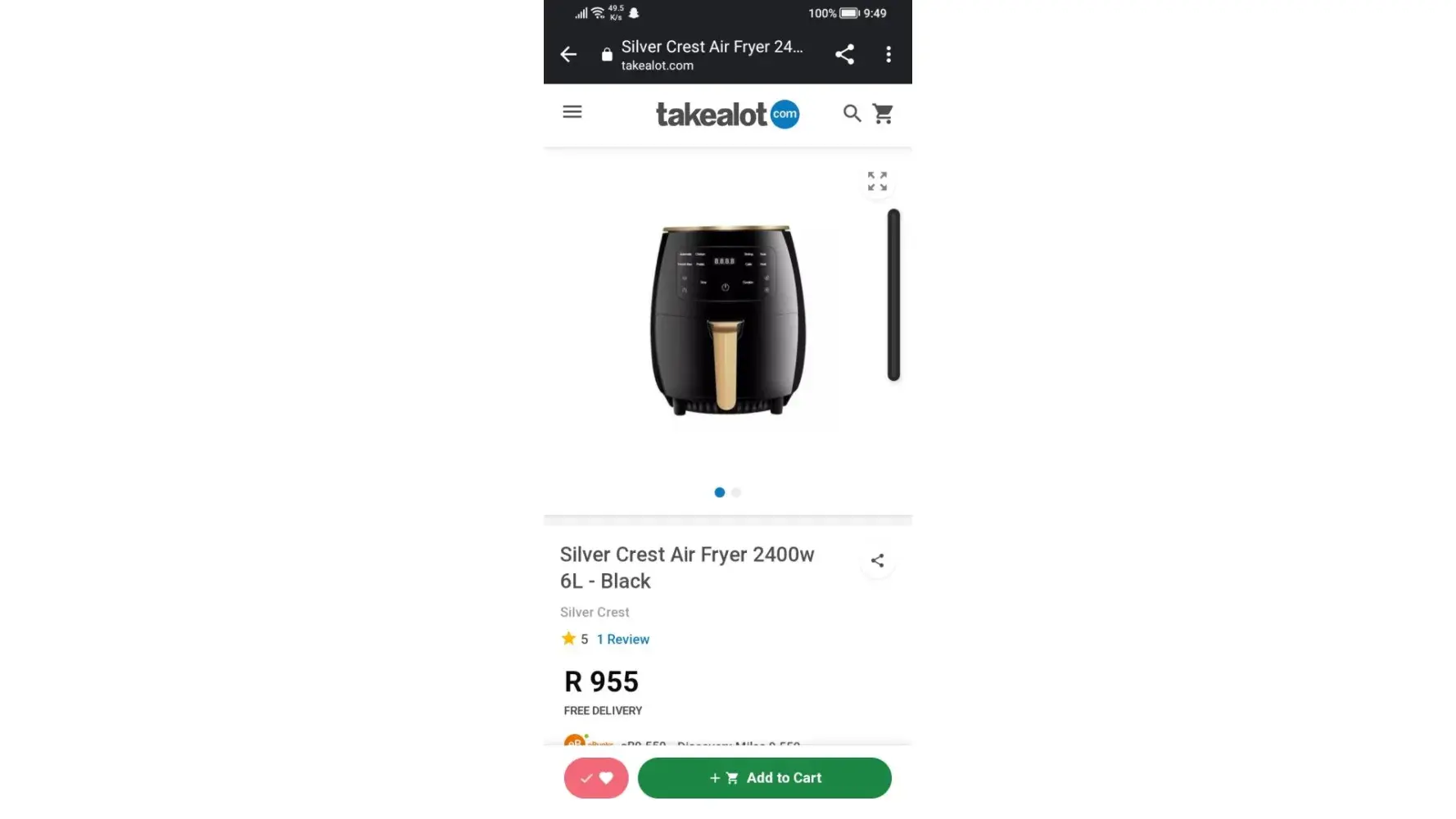This screenshot has height=819, width=1456.
Task: Share the page from the browser bar
Action: (844, 55)
